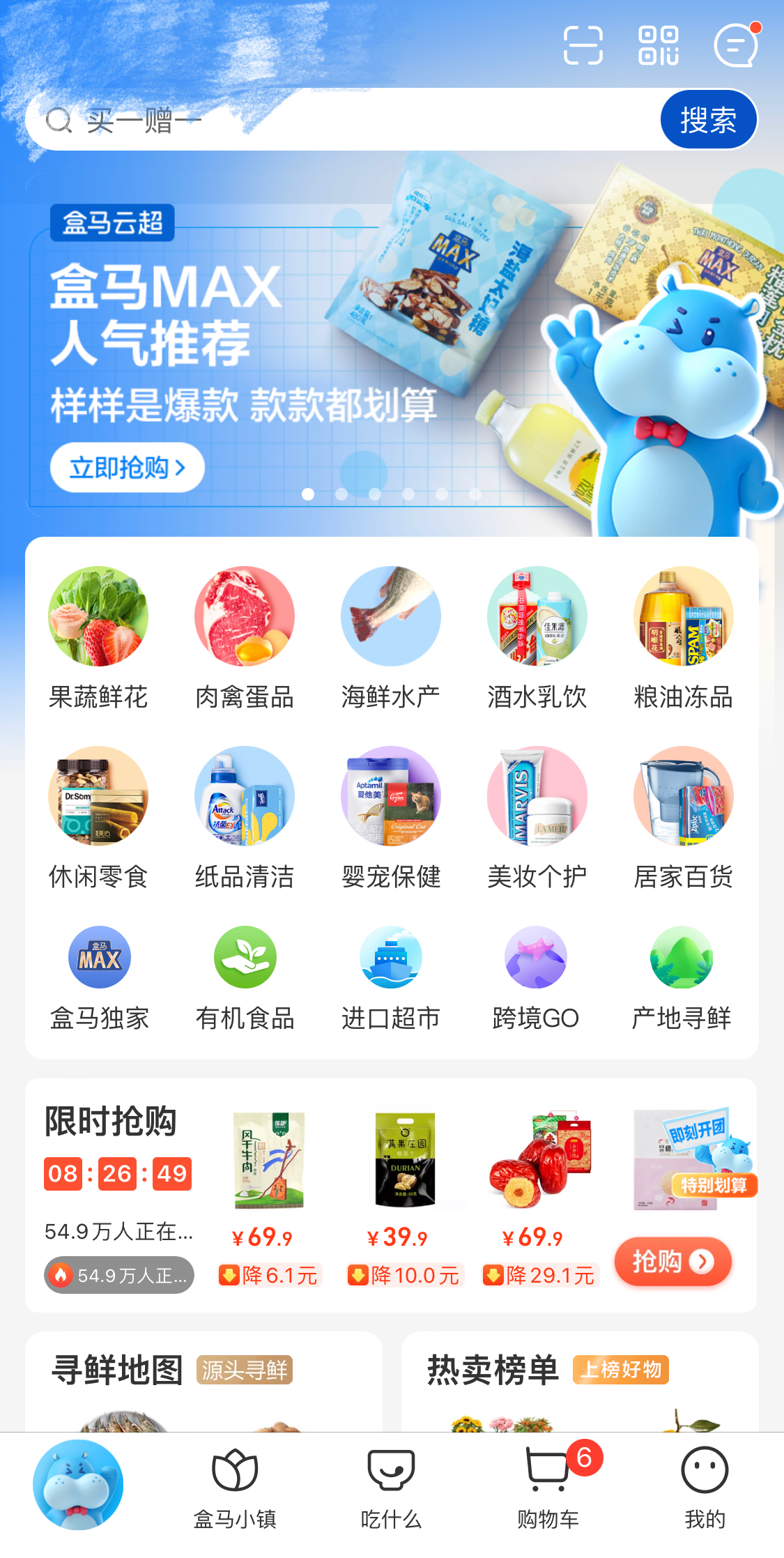784x1558 pixels.
Task: Open the QR code icon
Action: (659, 45)
